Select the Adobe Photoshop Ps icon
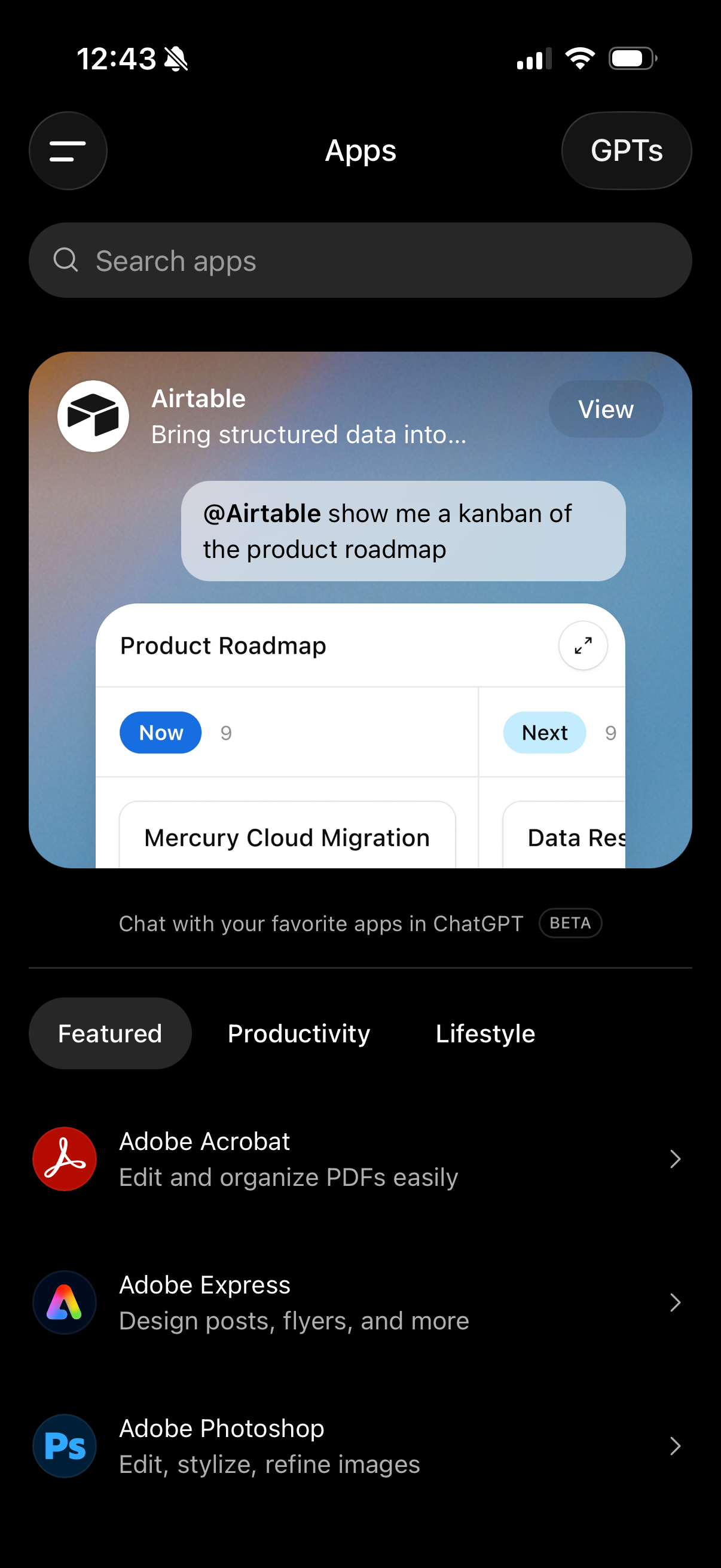721x1568 pixels. [x=65, y=1446]
